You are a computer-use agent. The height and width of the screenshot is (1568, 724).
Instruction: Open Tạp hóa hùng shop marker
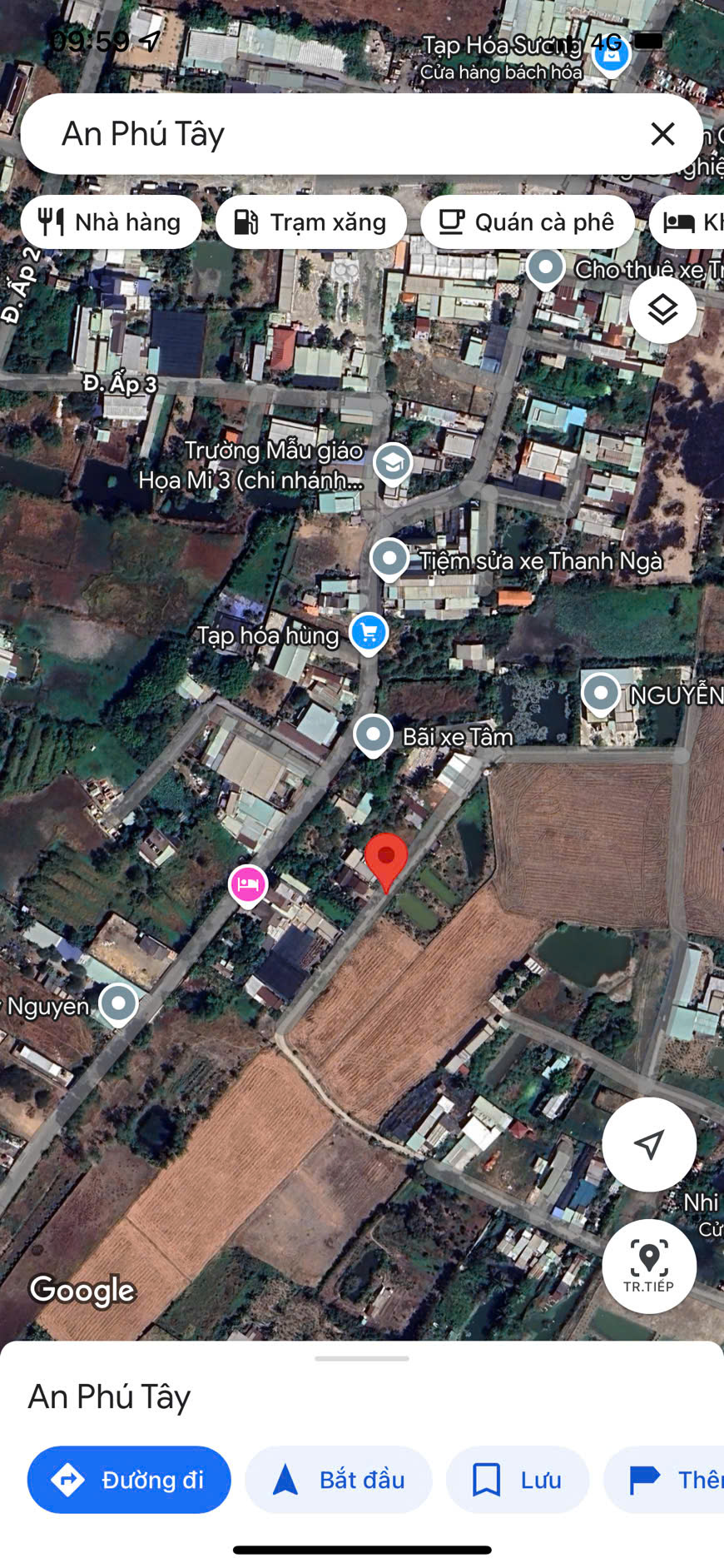[369, 634]
